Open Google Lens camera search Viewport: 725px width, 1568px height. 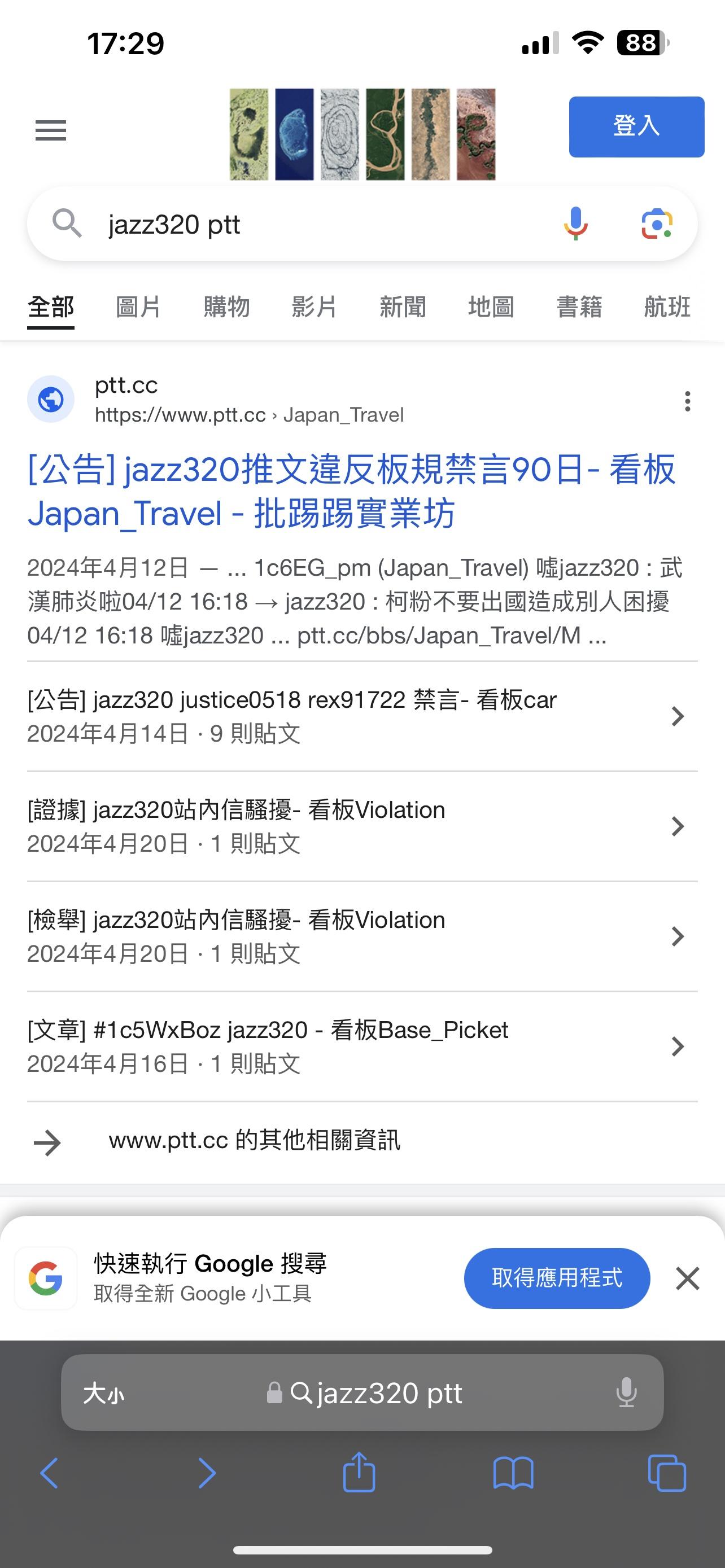coord(657,224)
